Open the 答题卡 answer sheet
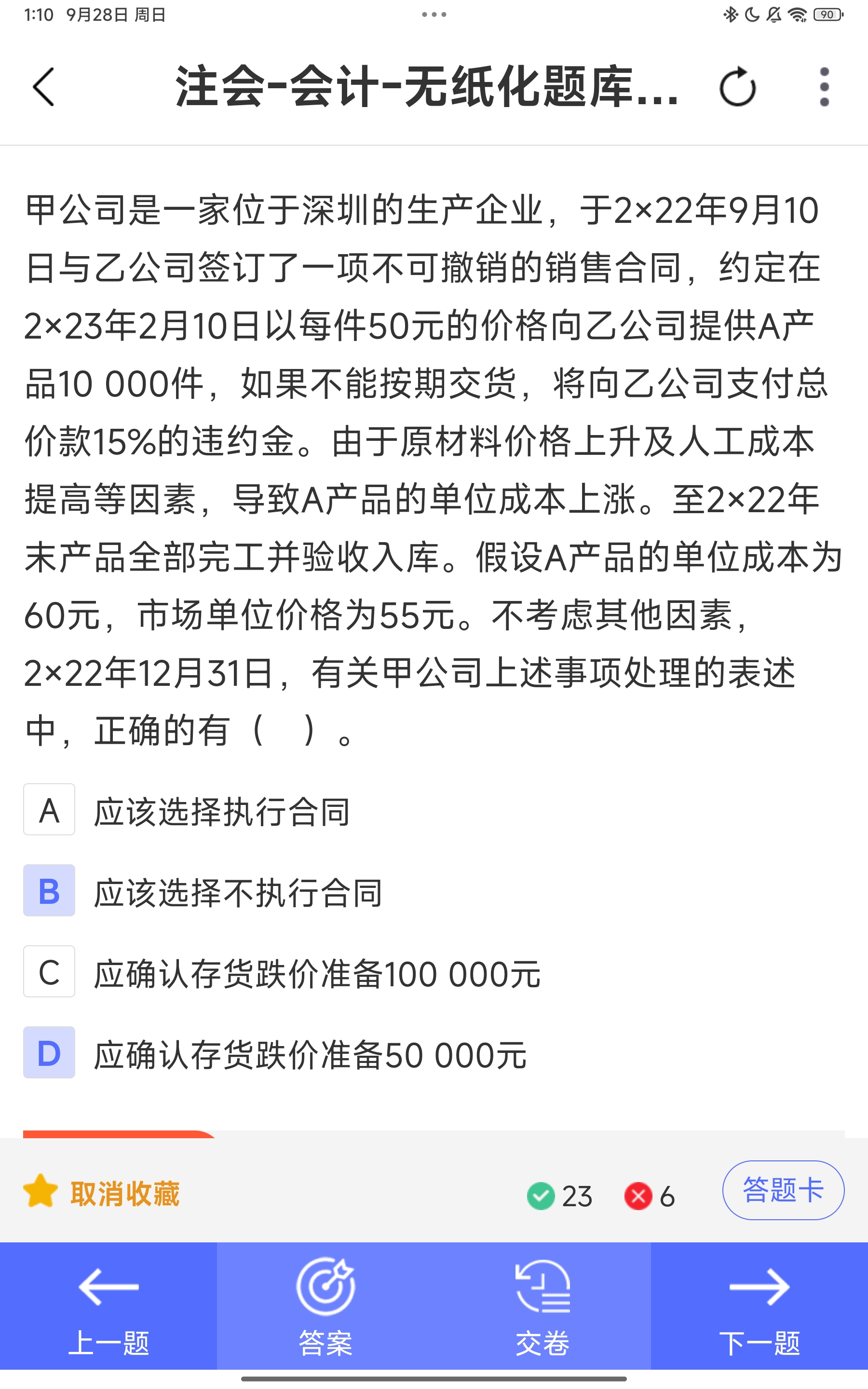 coord(783,1190)
